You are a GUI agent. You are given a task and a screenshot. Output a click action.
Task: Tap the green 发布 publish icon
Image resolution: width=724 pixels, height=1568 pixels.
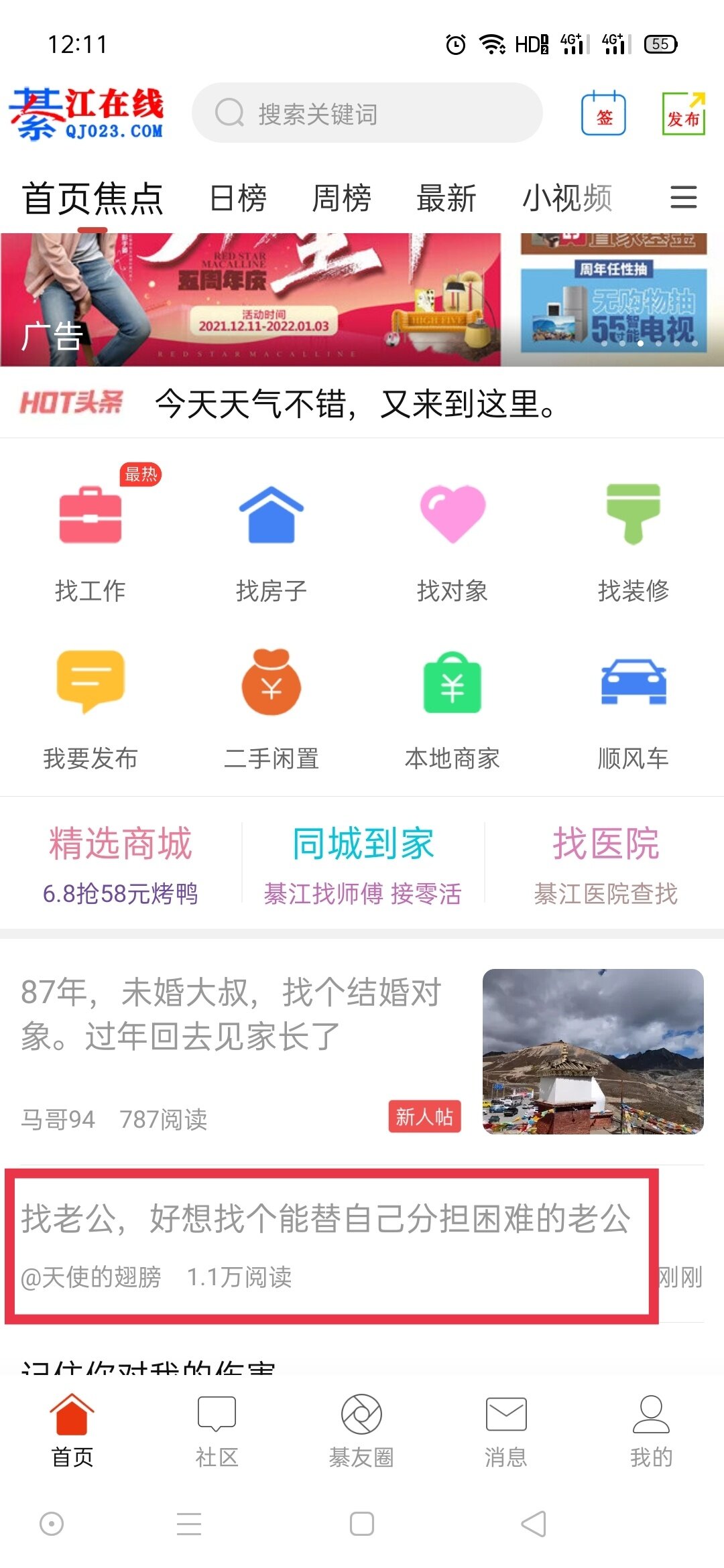pos(683,114)
